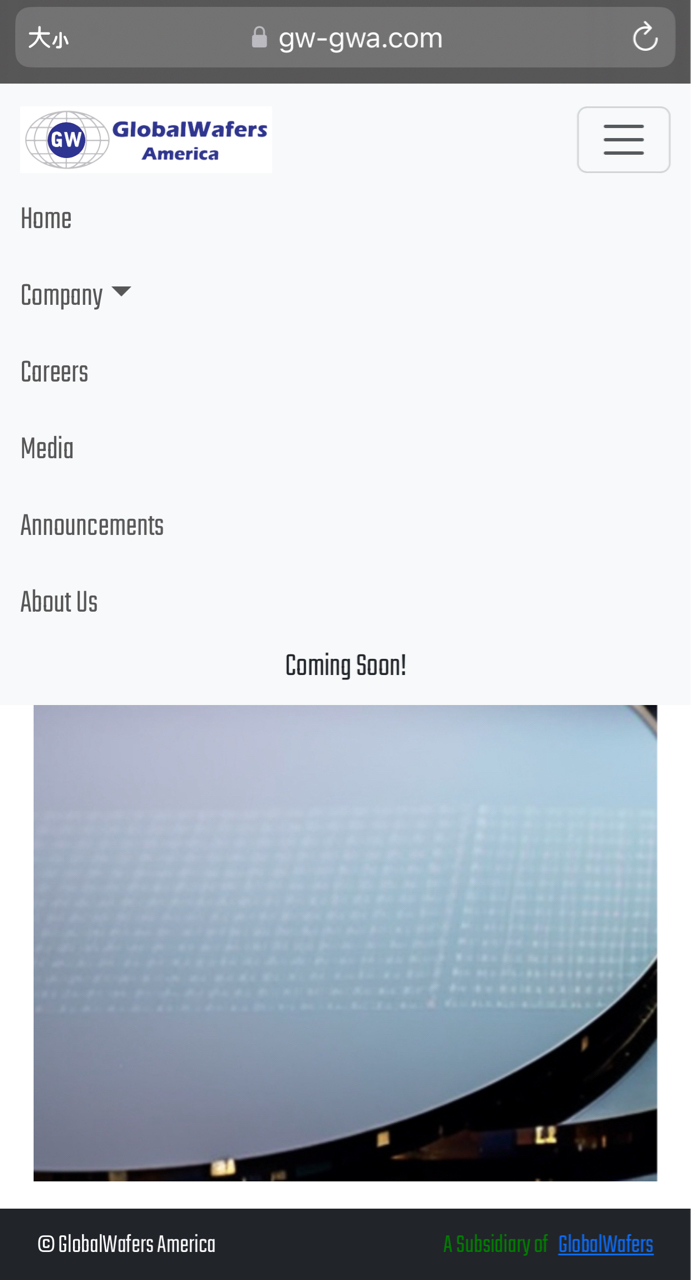Viewport: 691px width, 1280px height.
Task: Go to the Home page
Action: coord(46,219)
